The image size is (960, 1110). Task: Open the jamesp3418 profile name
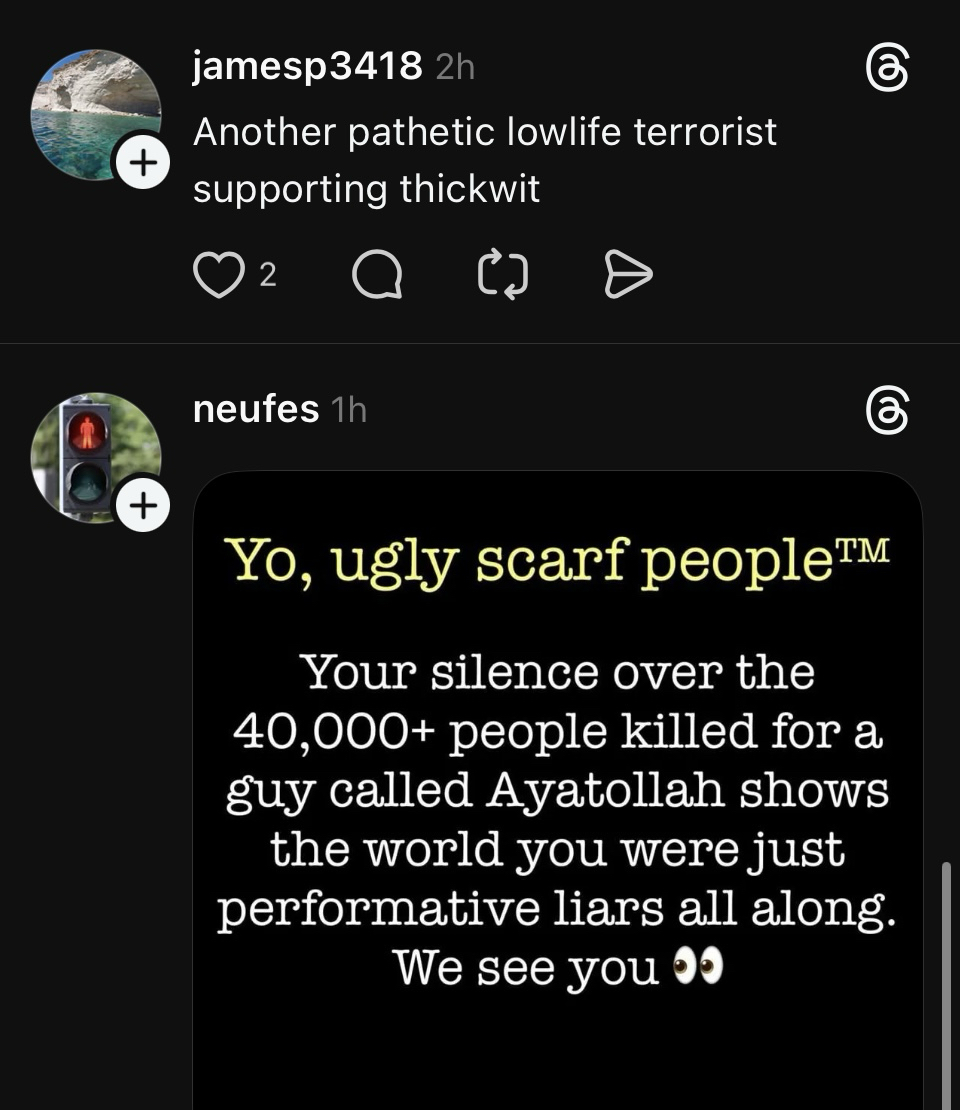coord(307,67)
